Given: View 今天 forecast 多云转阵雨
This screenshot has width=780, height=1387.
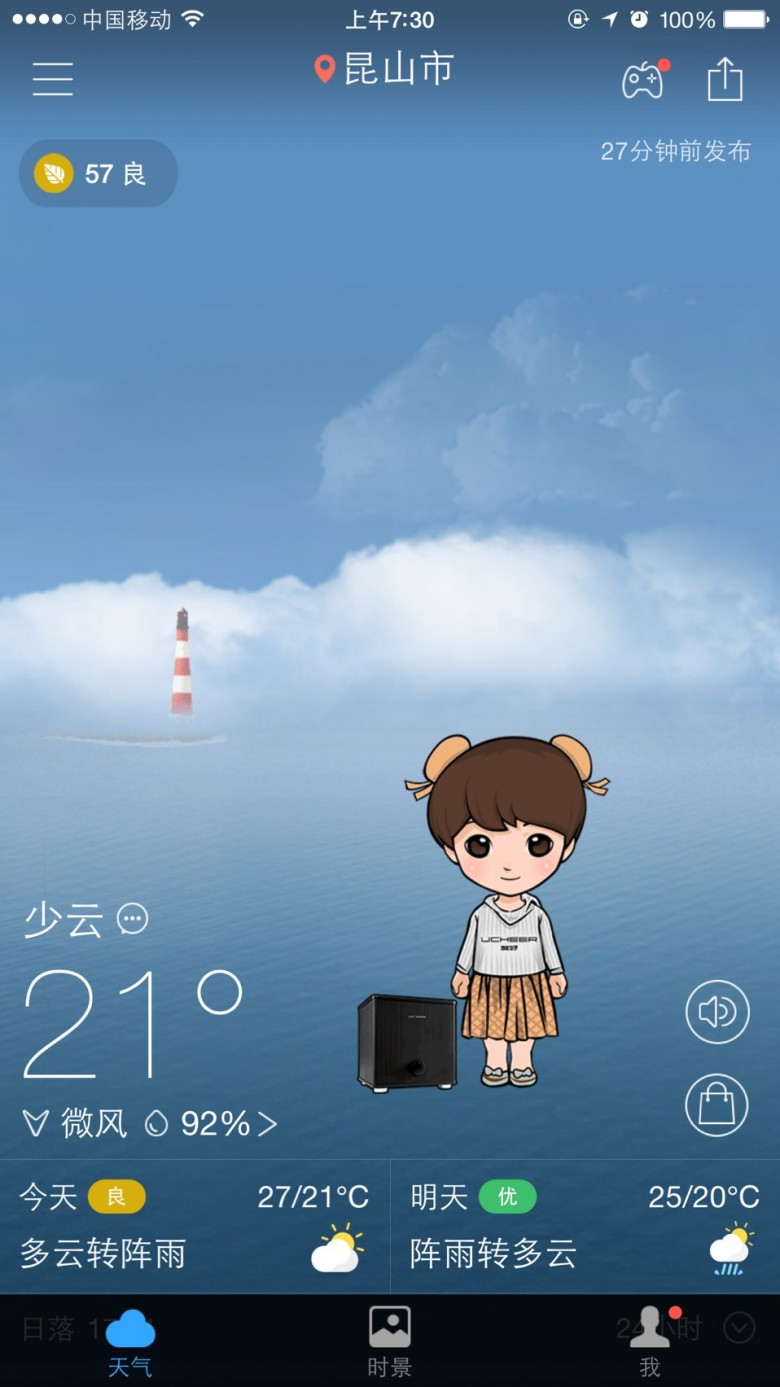Looking at the screenshot, I should coord(195,1226).
